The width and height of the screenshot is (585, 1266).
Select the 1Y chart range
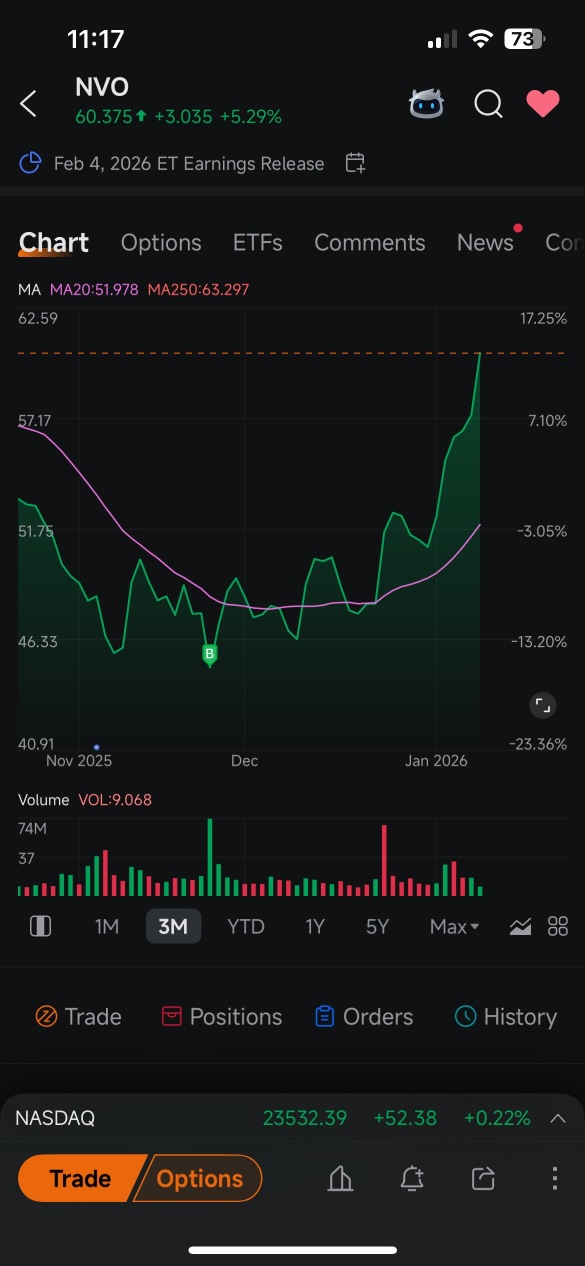click(315, 927)
